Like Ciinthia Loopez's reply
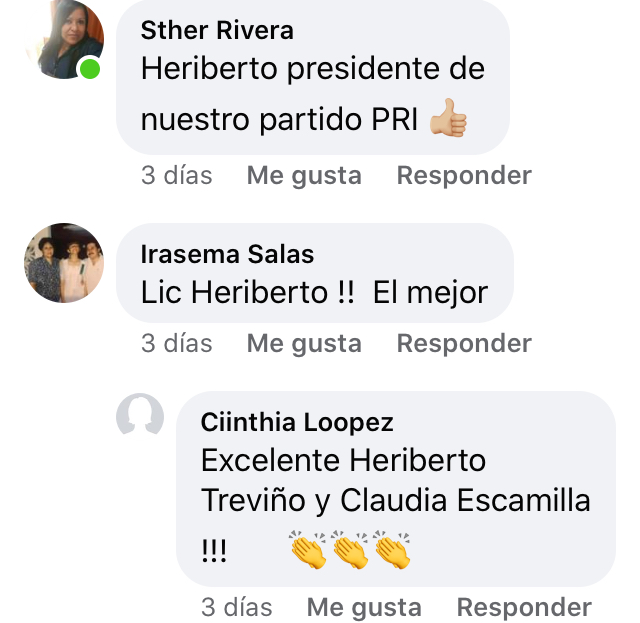 [364, 607]
